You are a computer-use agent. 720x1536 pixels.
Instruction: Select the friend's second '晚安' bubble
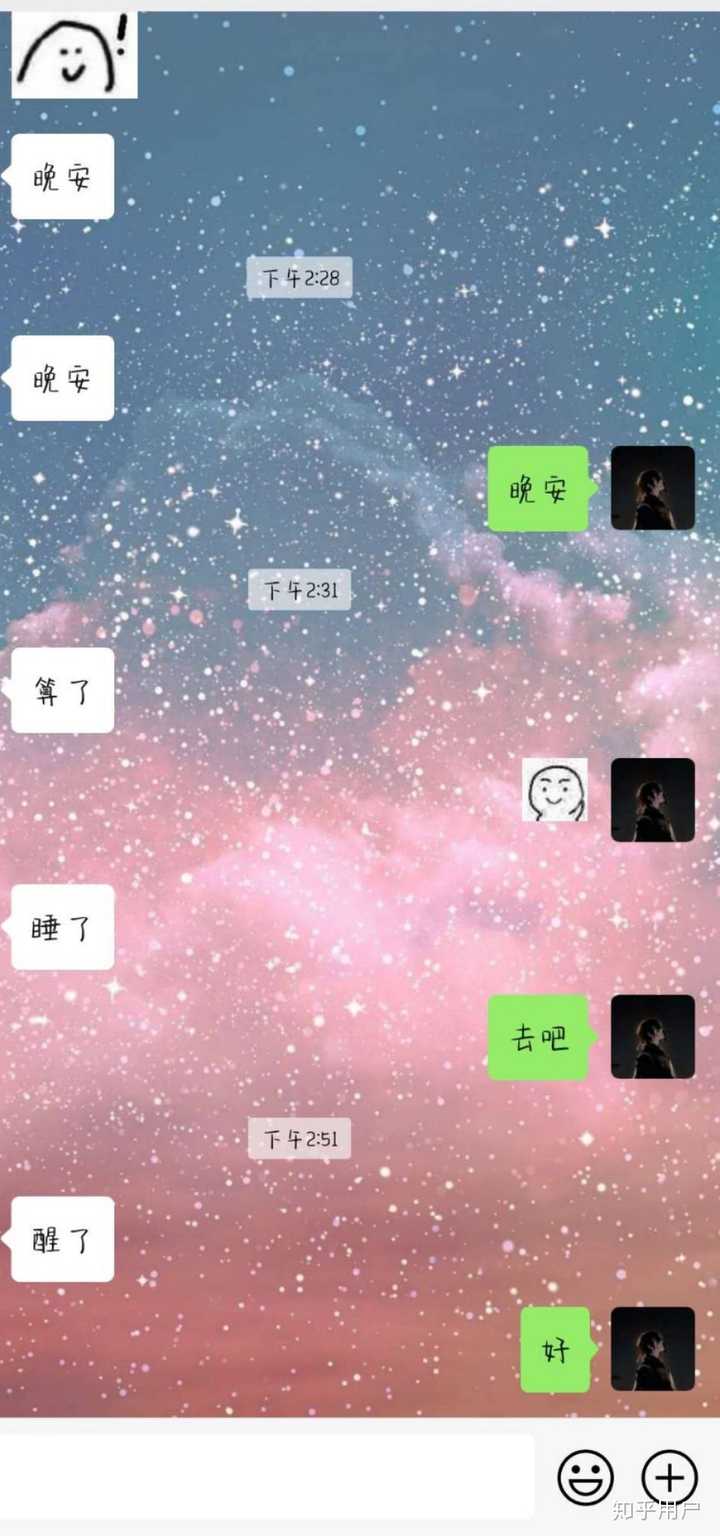pyautogui.click(x=61, y=378)
